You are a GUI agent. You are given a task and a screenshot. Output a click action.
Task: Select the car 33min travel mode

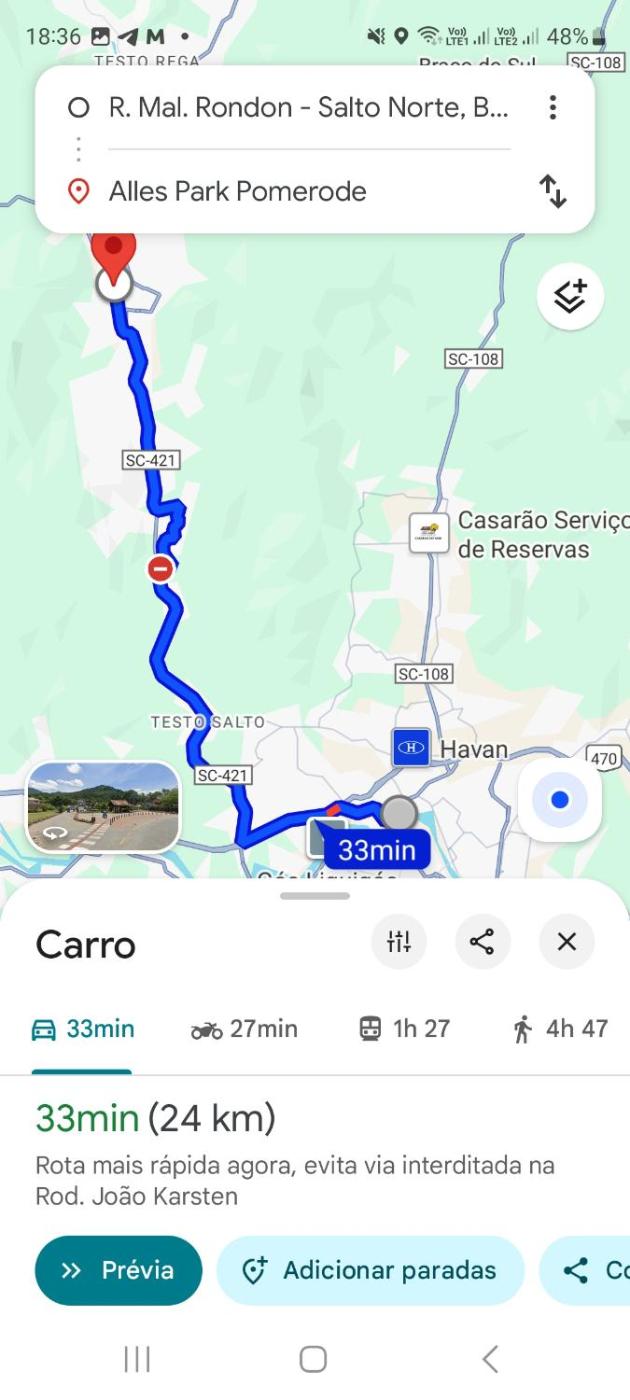83,1029
